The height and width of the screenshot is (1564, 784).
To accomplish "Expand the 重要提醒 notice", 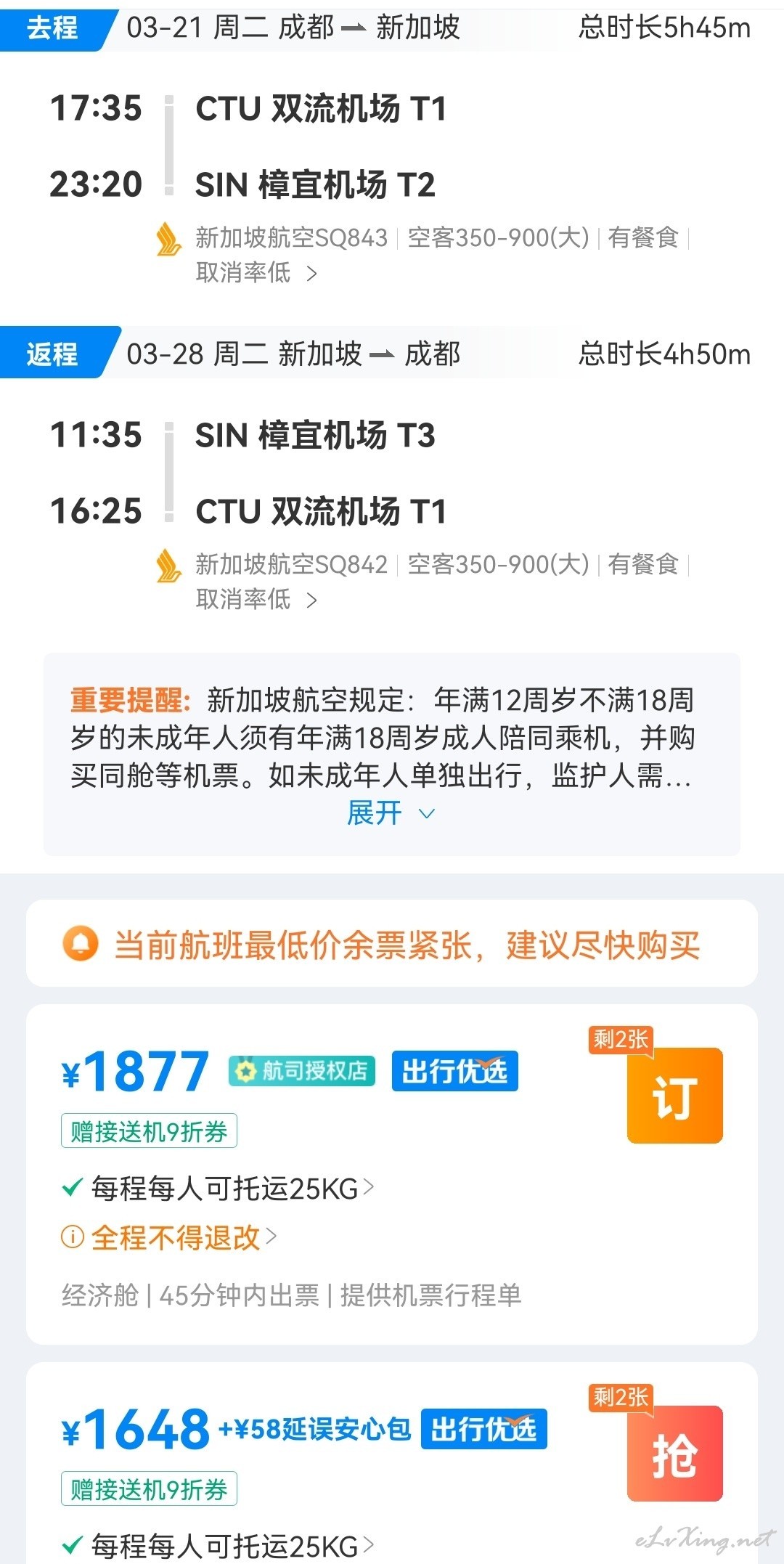I will point(391,813).
